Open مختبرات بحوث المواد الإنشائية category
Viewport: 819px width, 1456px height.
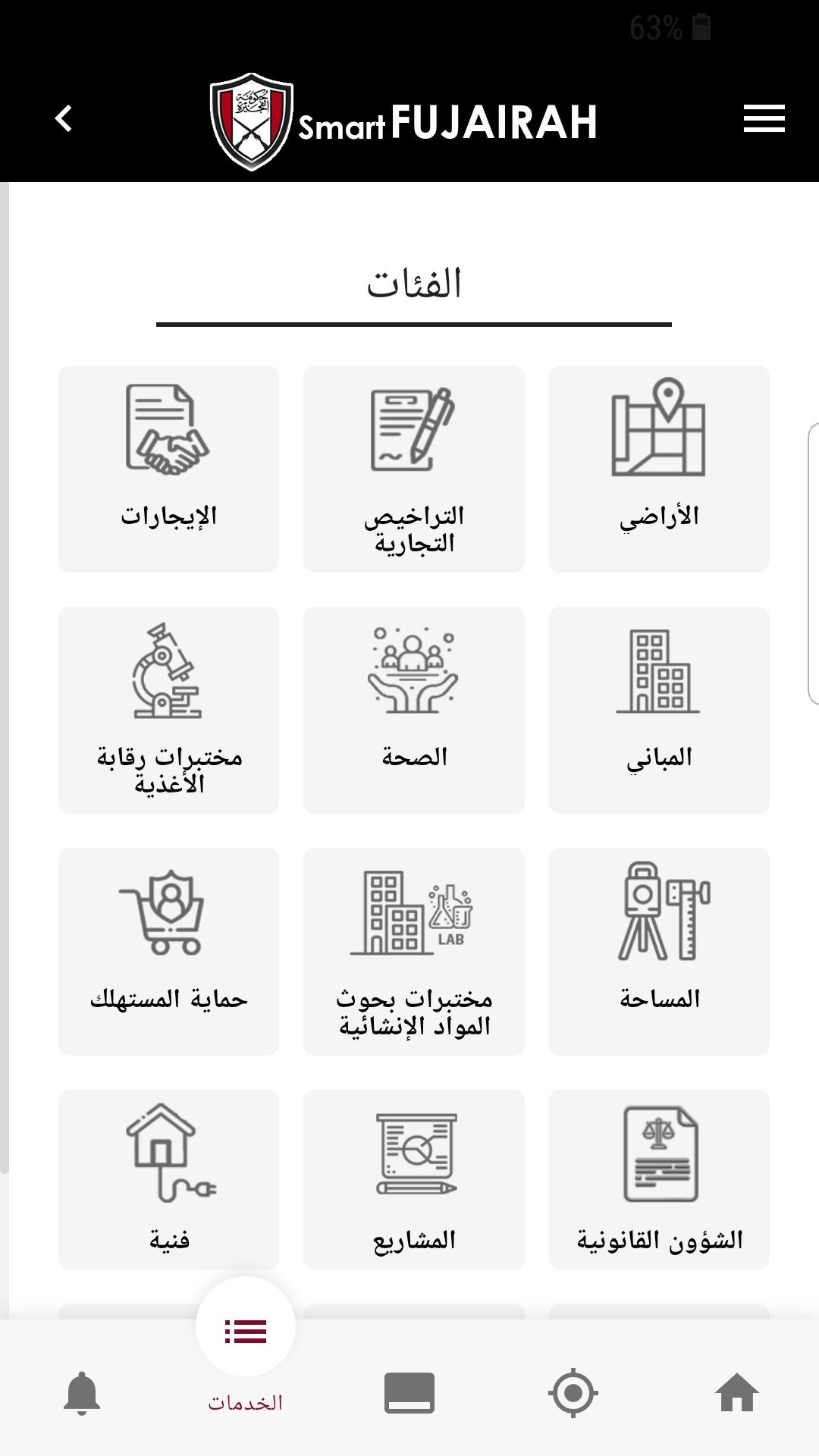point(414,951)
